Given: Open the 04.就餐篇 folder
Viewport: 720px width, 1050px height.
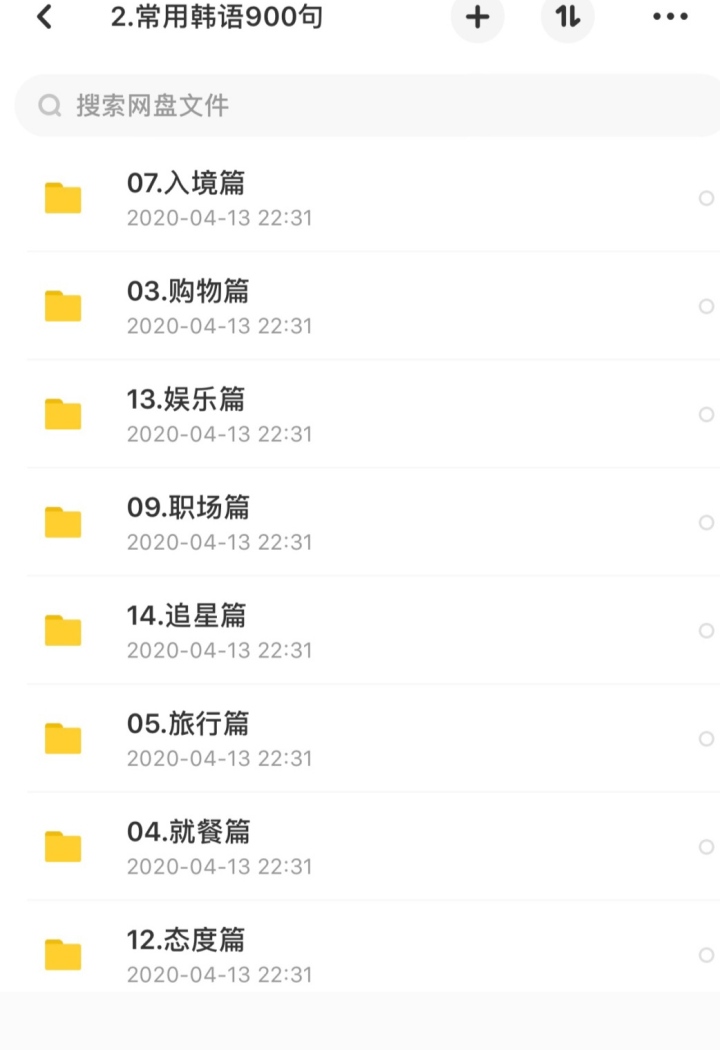Looking at the screenshot, I should tap(188, 831).
